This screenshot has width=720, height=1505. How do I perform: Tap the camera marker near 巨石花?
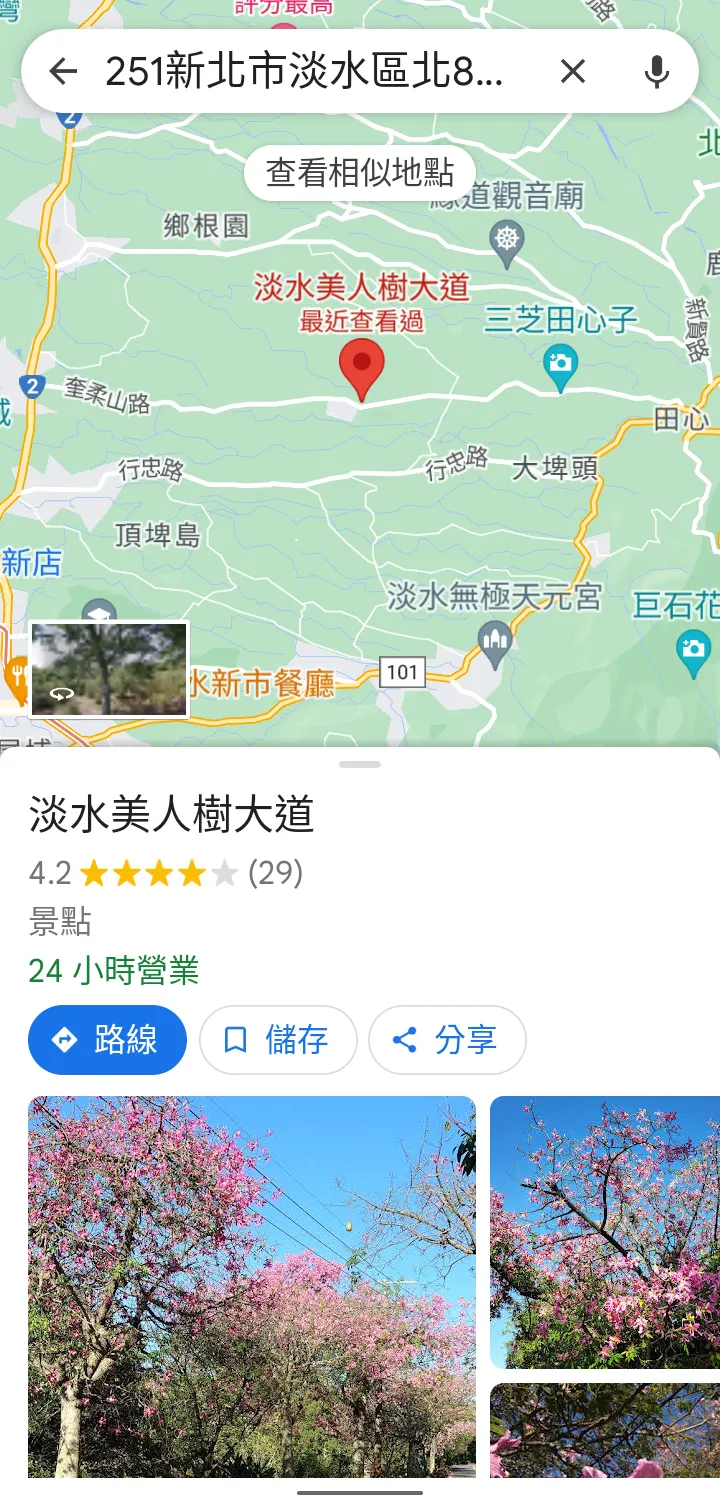694,648
